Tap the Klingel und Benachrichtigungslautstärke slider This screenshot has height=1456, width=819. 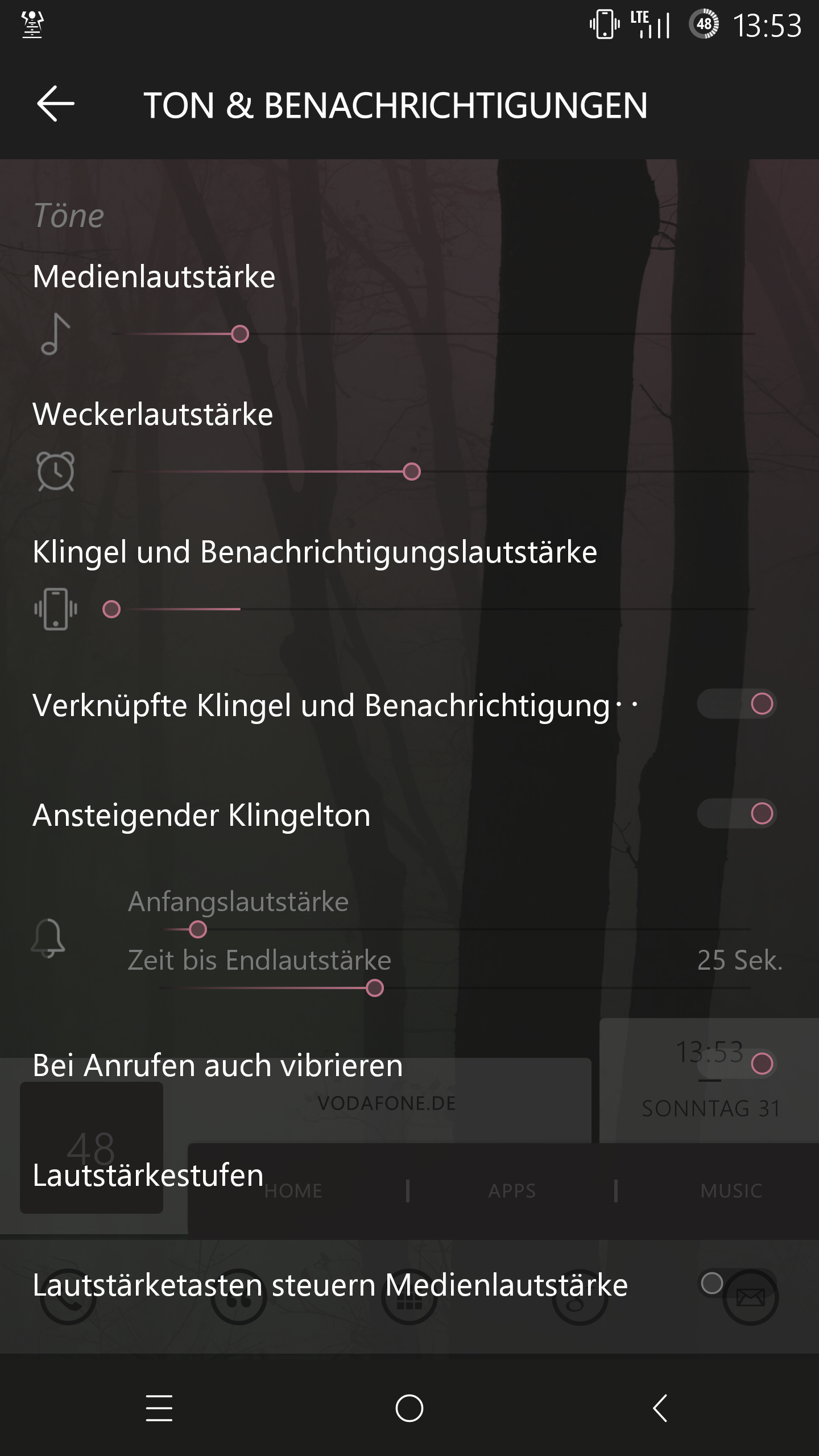(x=432, y=609)
